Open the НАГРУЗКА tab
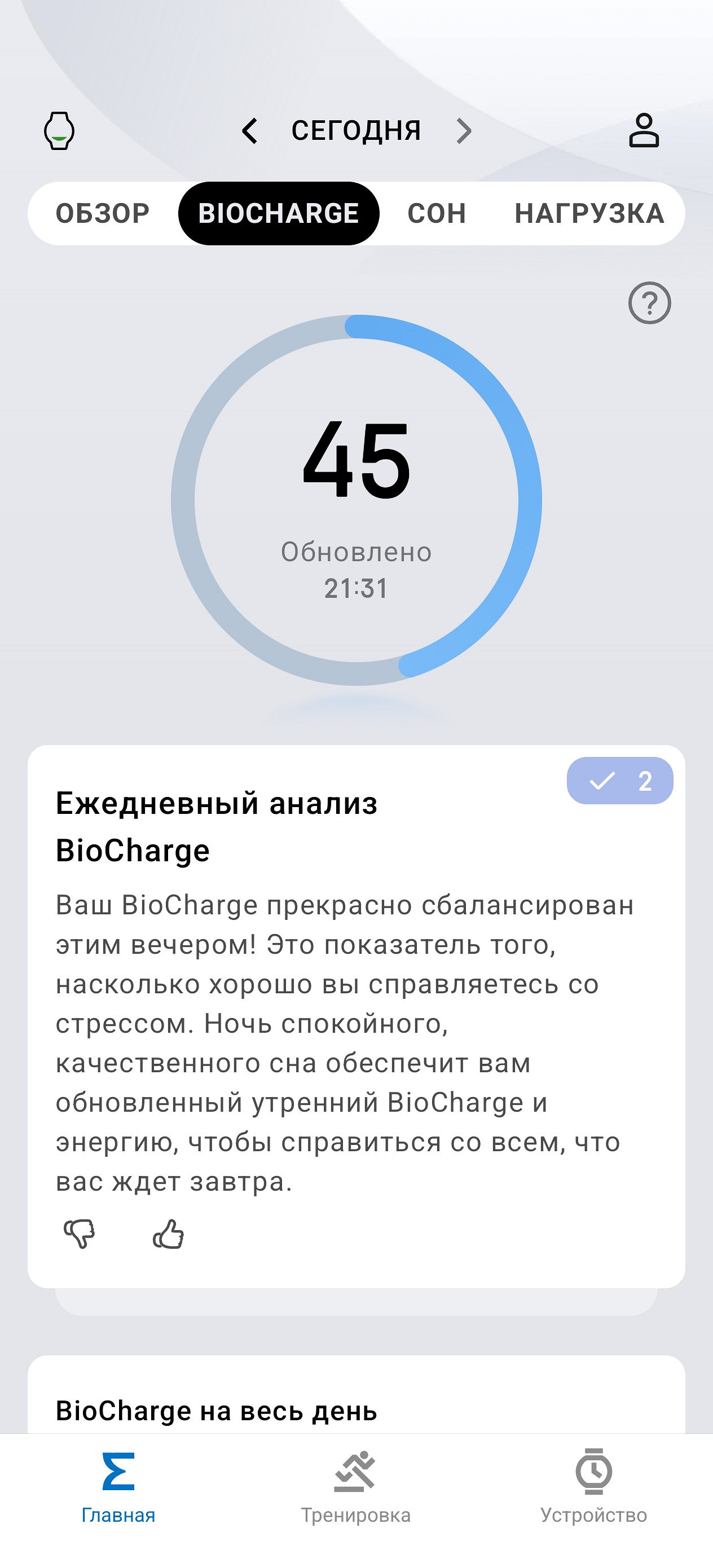Image resolution: width=713 pixels, height=1568 pixels. tap(589, 214)
